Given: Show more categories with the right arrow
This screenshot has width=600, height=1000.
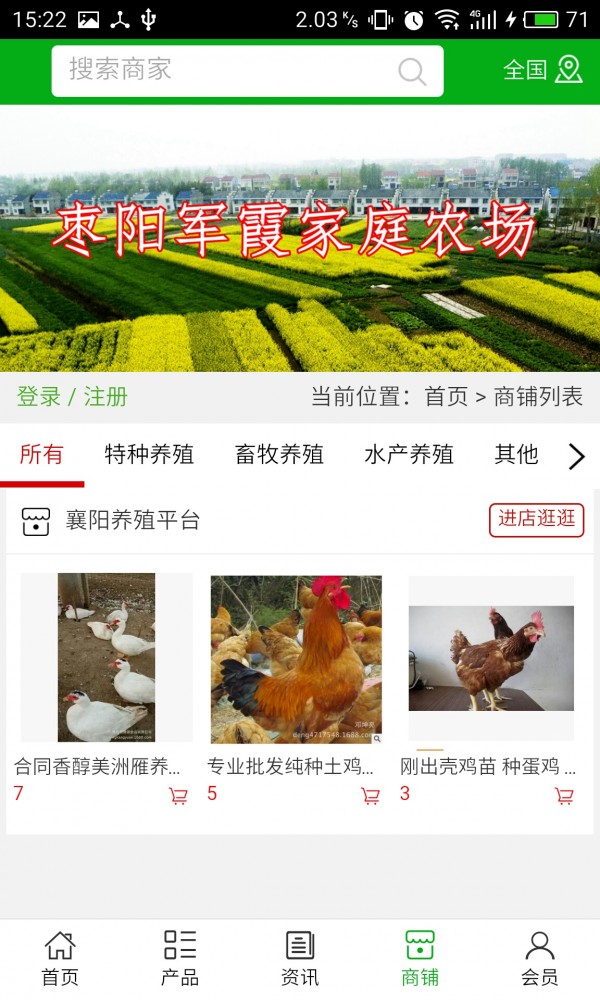Looking at the screenshot, I should pos(577,457).
